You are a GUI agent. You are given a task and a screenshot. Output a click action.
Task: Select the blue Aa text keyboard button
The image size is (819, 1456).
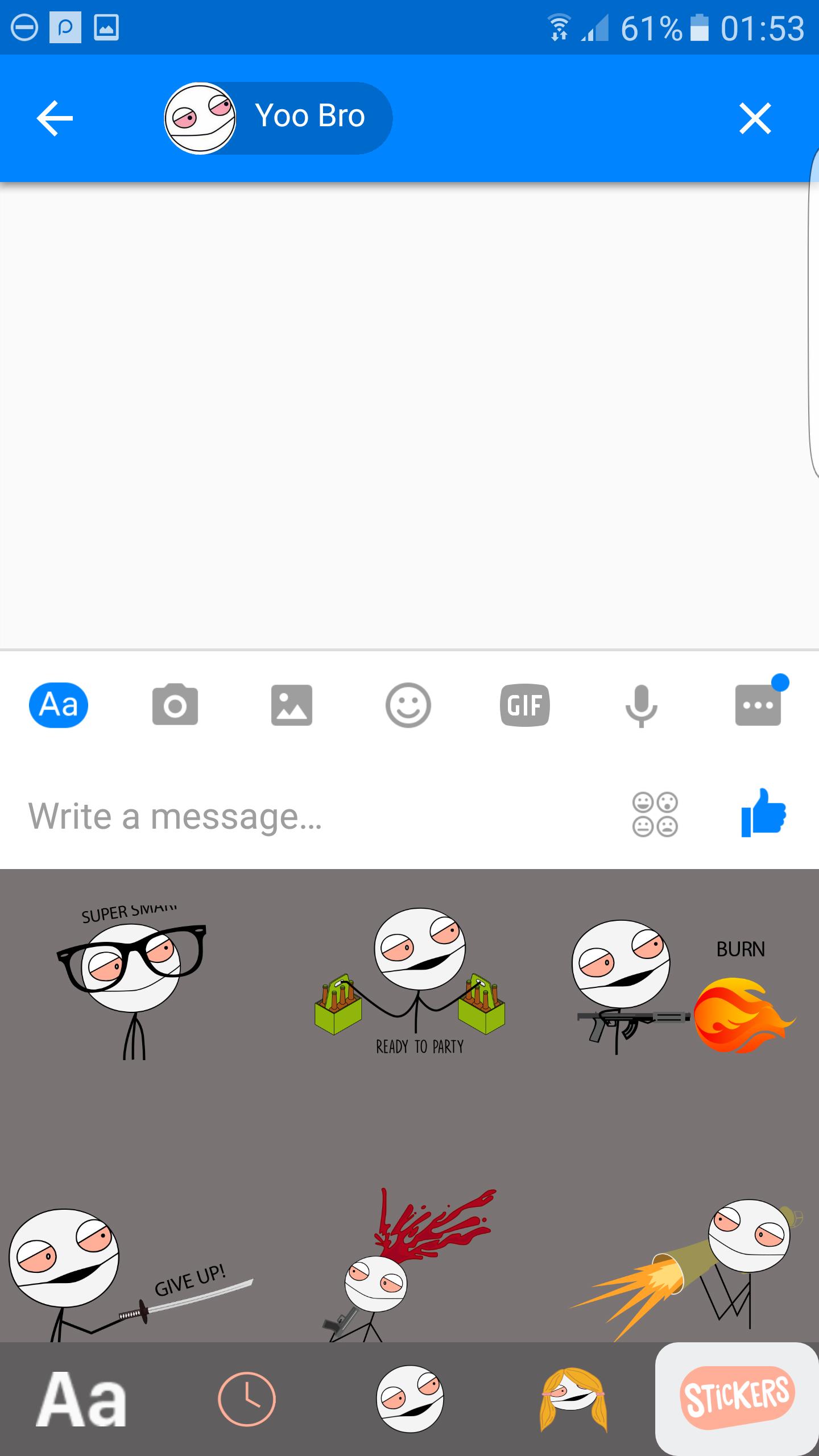click(59, 705)
